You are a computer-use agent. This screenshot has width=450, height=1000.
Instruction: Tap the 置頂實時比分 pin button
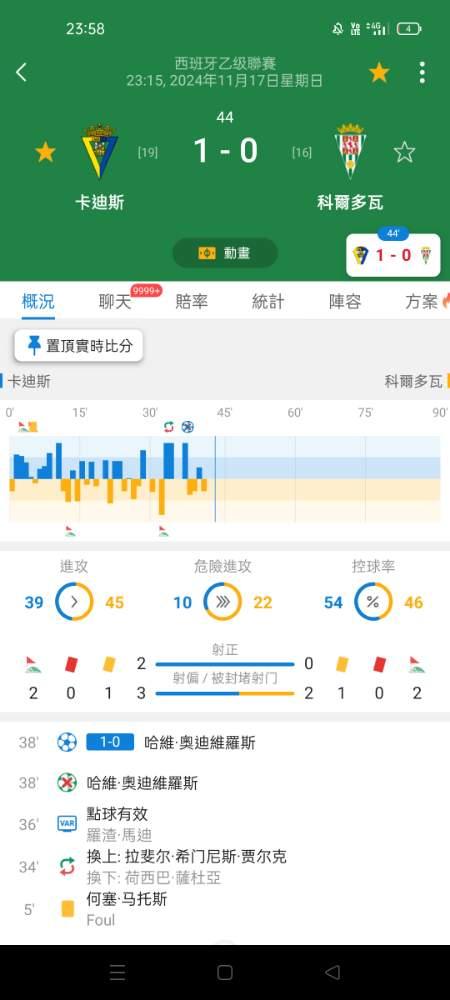point(79,346)
